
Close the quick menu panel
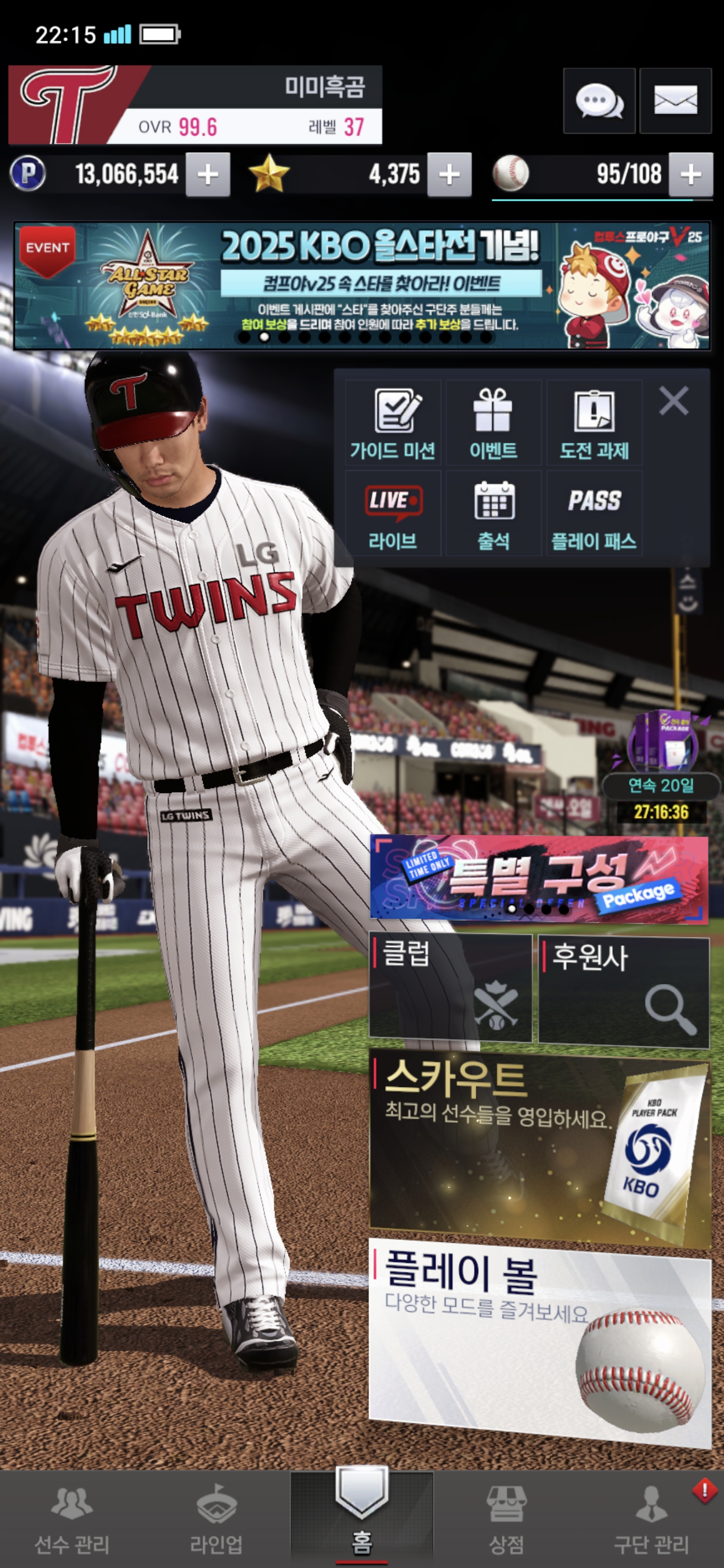tap(673, 401)
